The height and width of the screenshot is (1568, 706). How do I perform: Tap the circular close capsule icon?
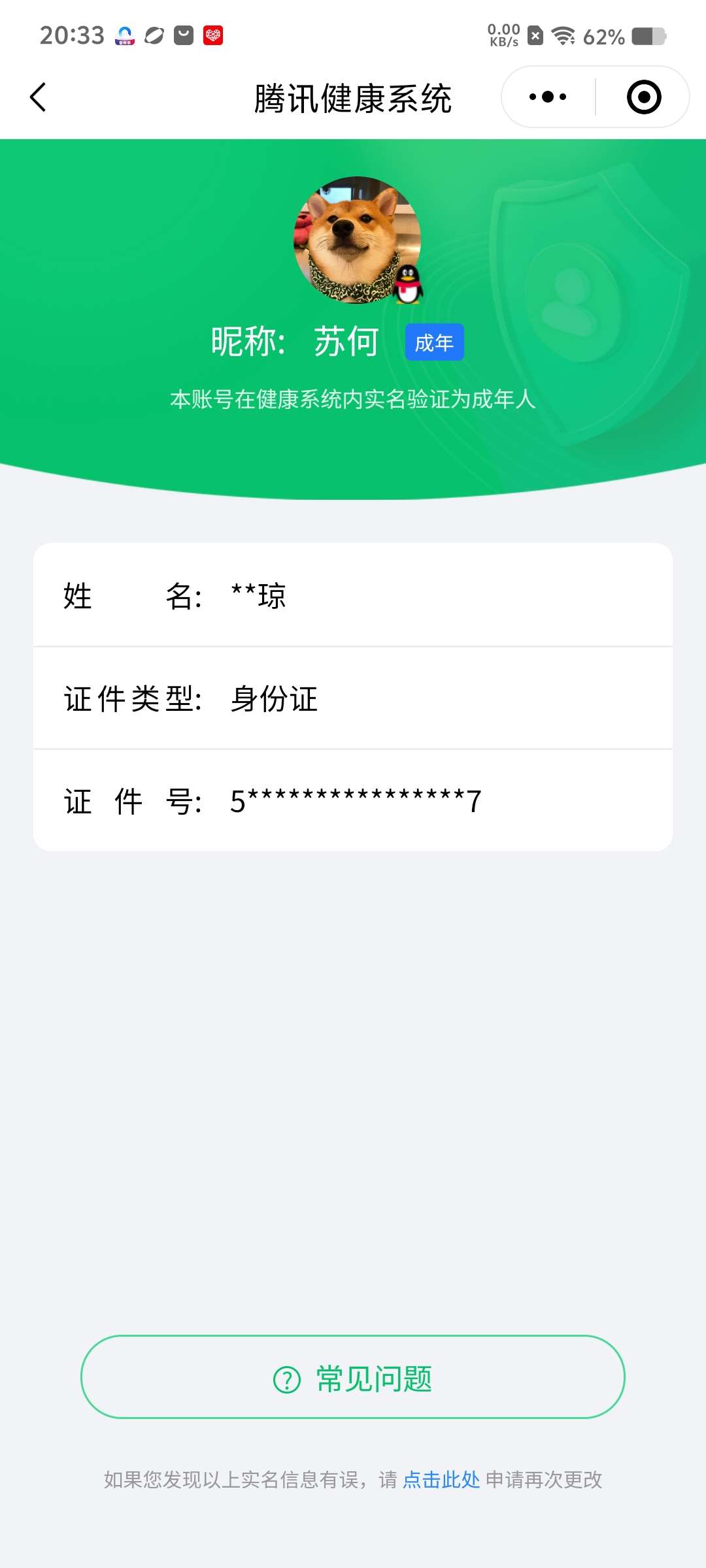click(x=643, y=96)
